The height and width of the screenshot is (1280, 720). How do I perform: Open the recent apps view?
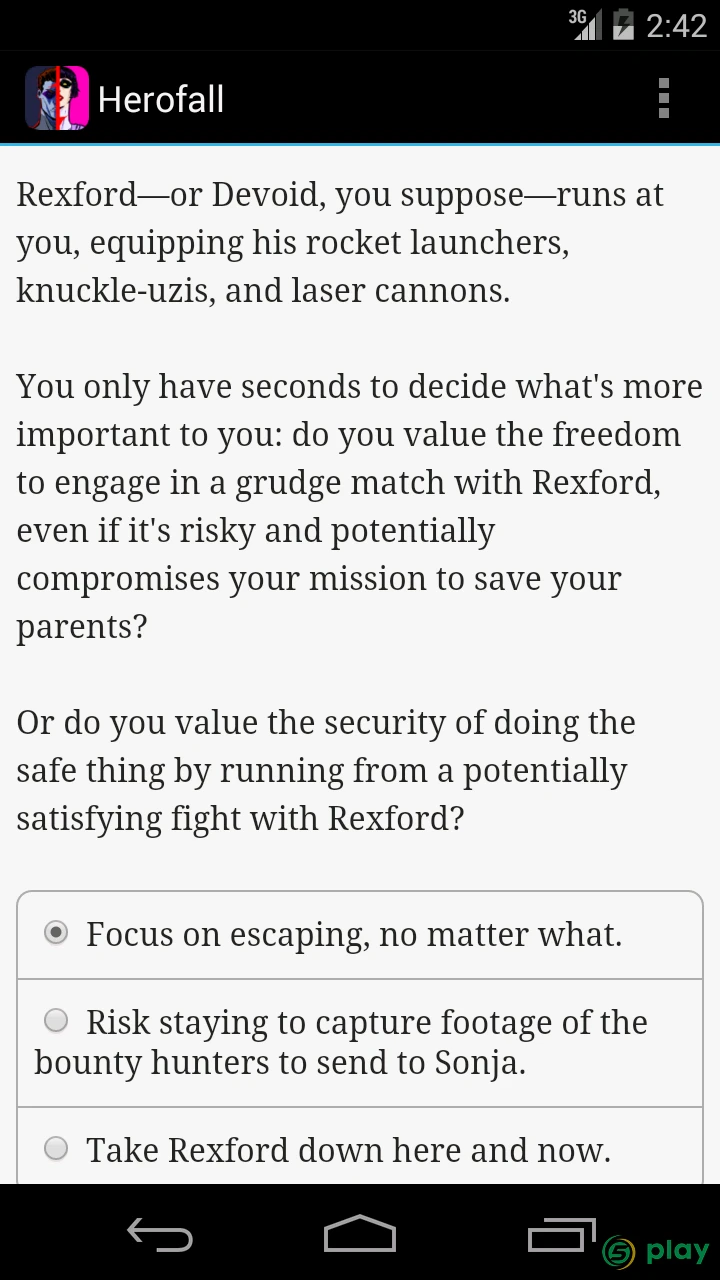click(x=561, y=1234)
